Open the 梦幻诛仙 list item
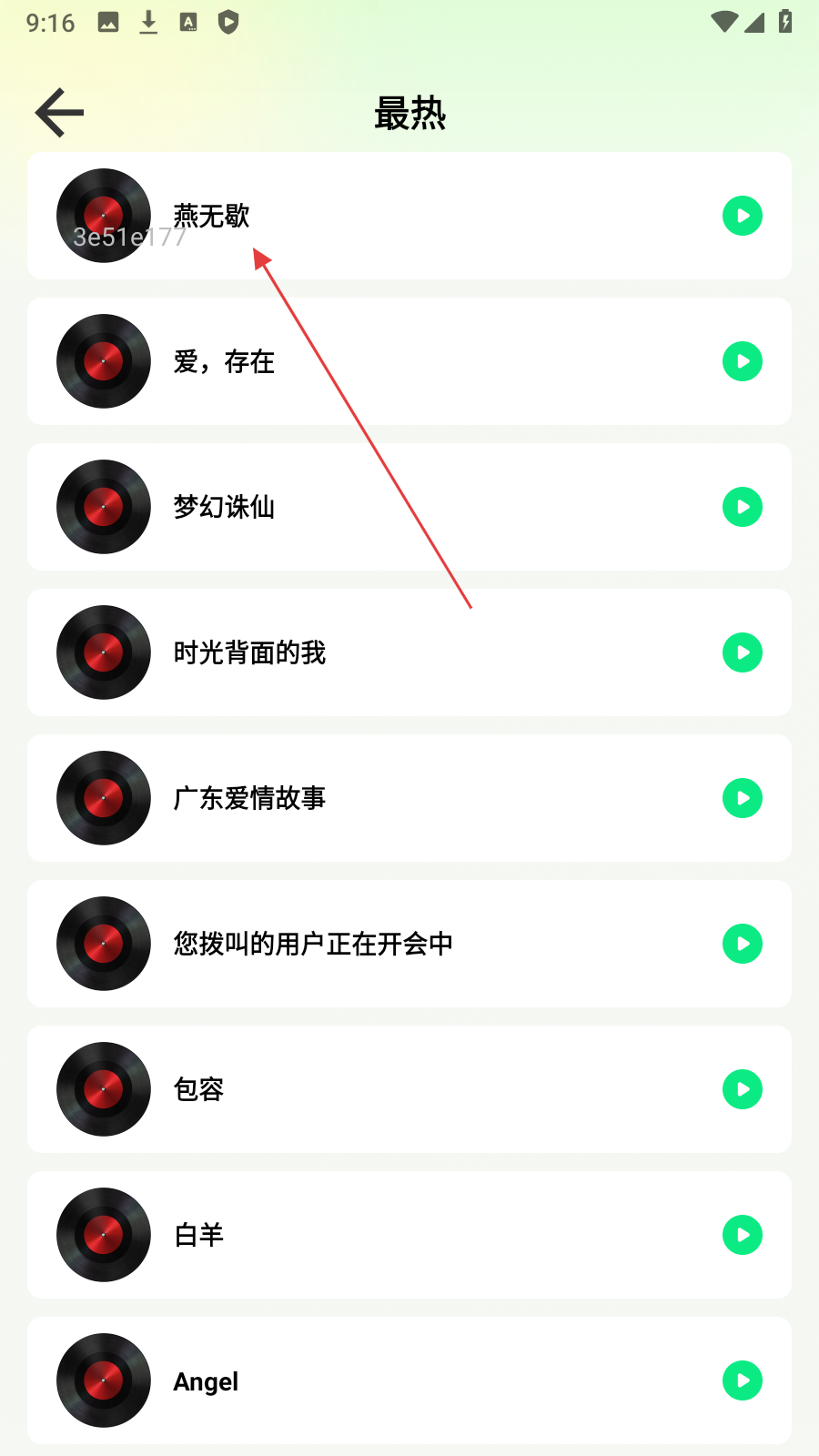The height and width of the screenshot is (1456, 819). click(x=409, y=507)
